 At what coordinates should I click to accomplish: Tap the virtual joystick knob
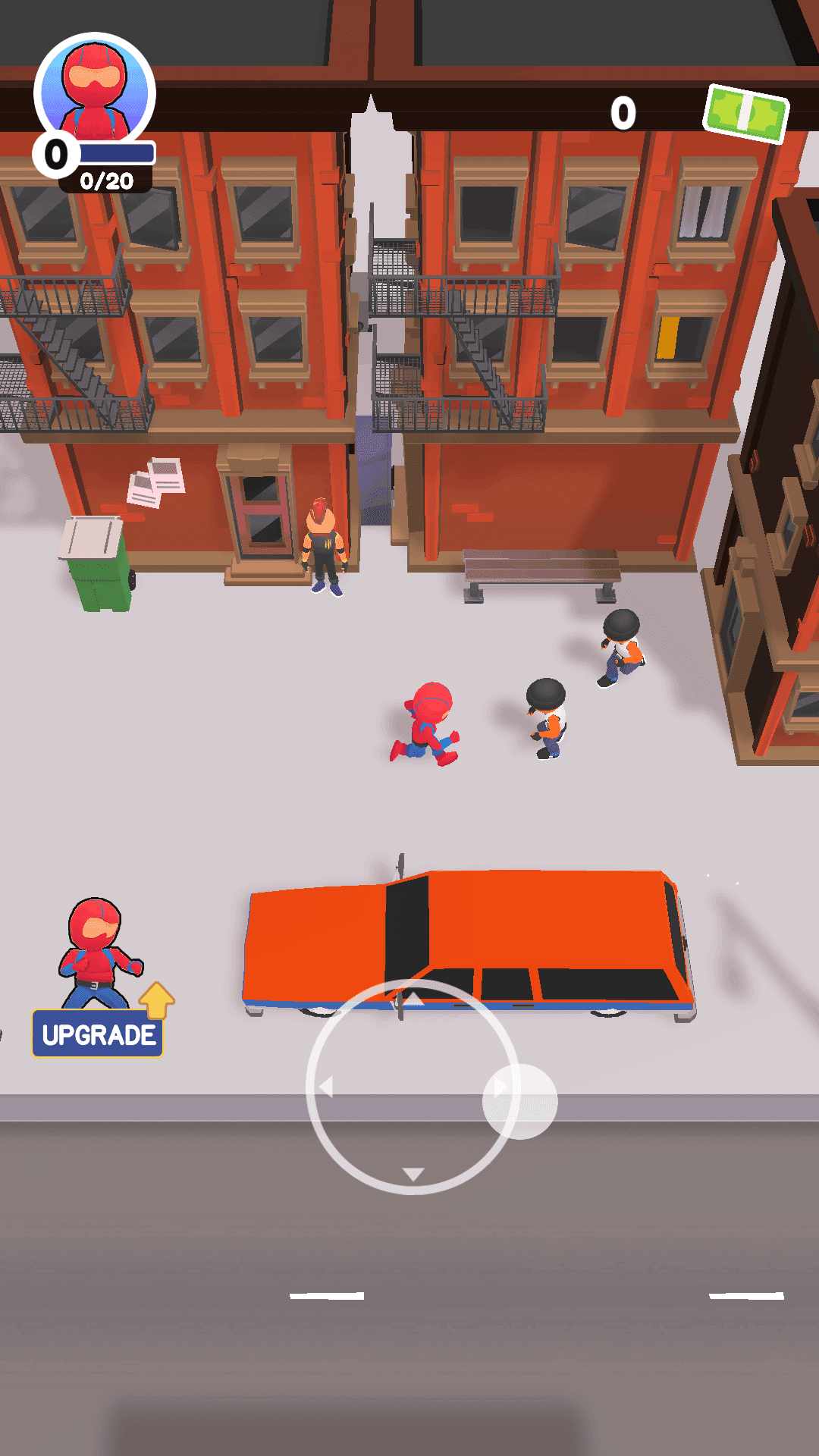pyautogui.click(x=520, y=1101)
